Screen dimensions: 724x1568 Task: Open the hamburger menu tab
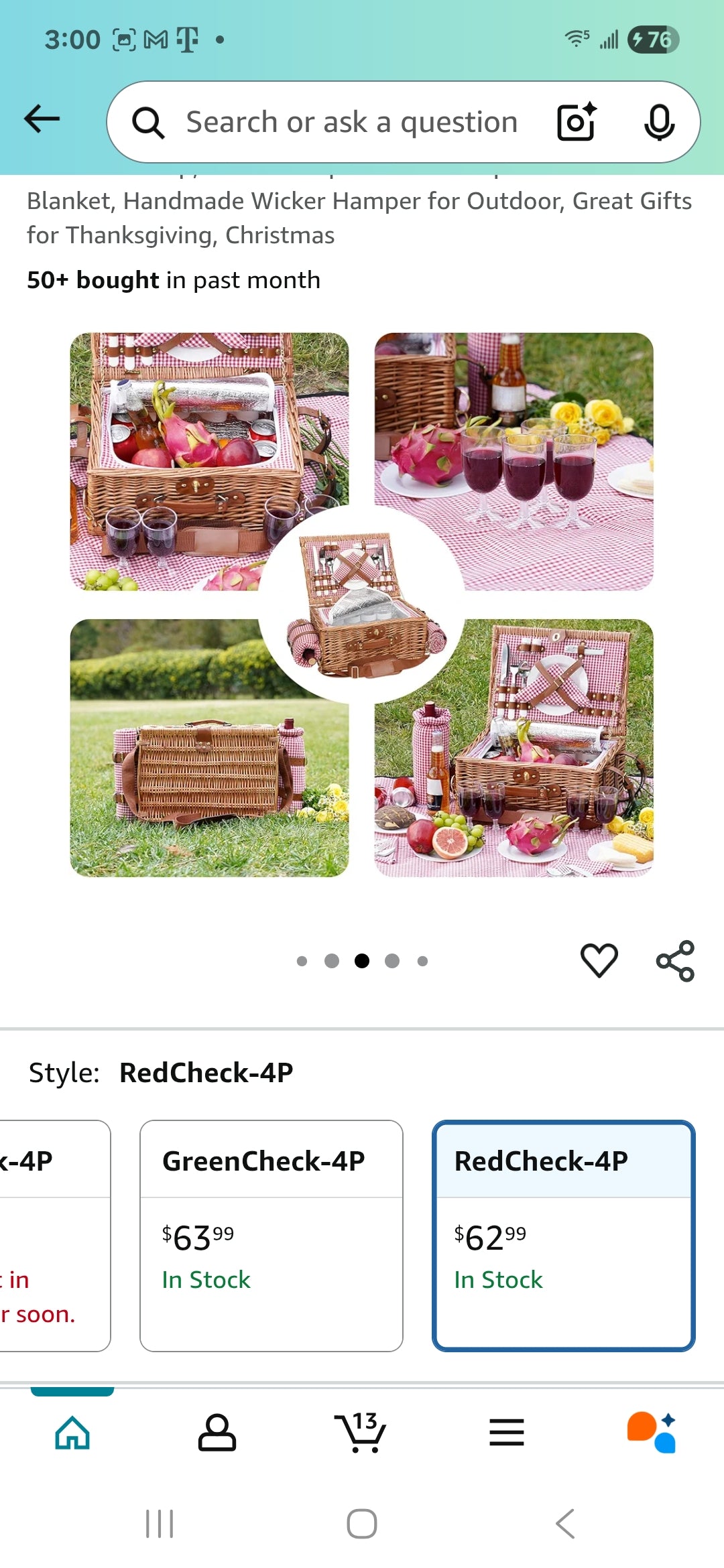(x=507, y=1433)
